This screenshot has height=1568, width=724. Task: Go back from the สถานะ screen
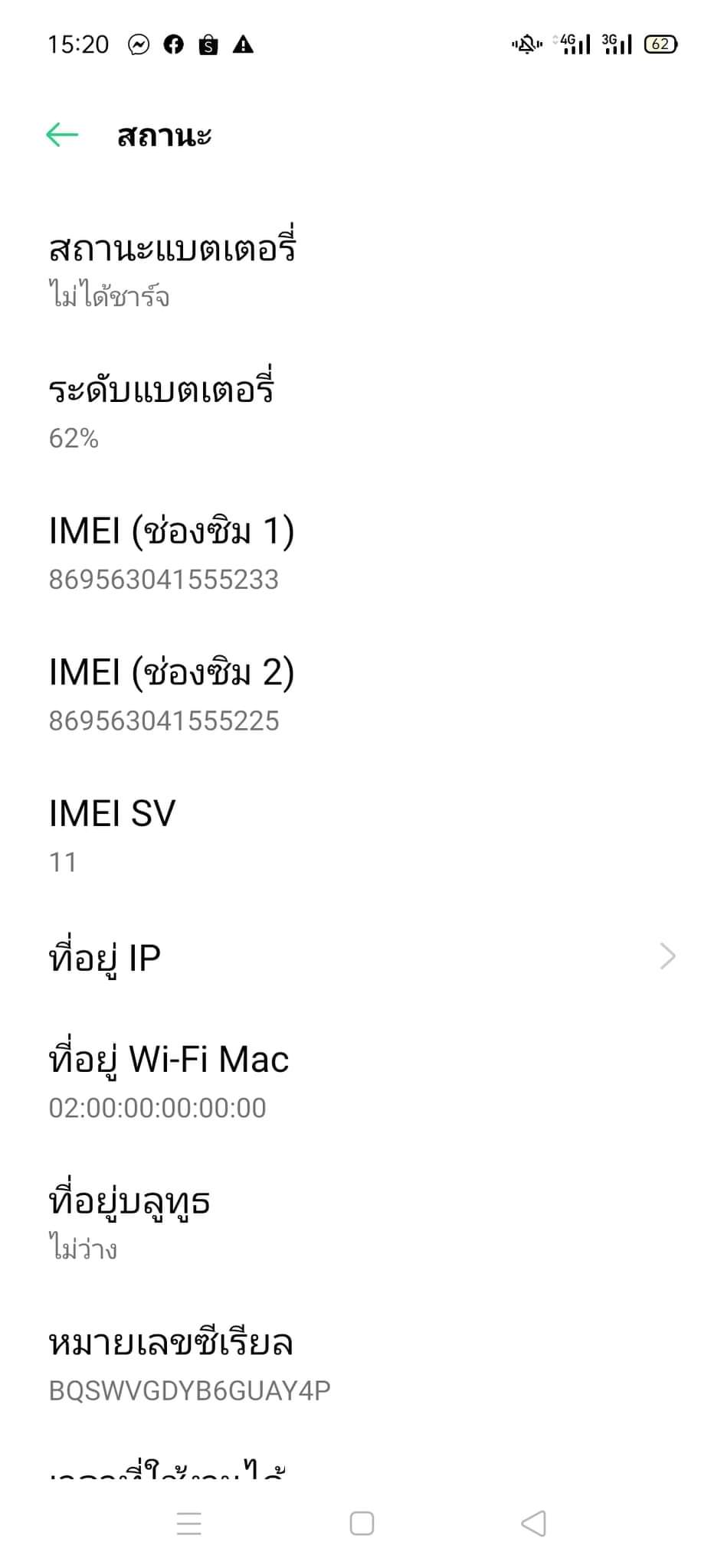[62, 135]
